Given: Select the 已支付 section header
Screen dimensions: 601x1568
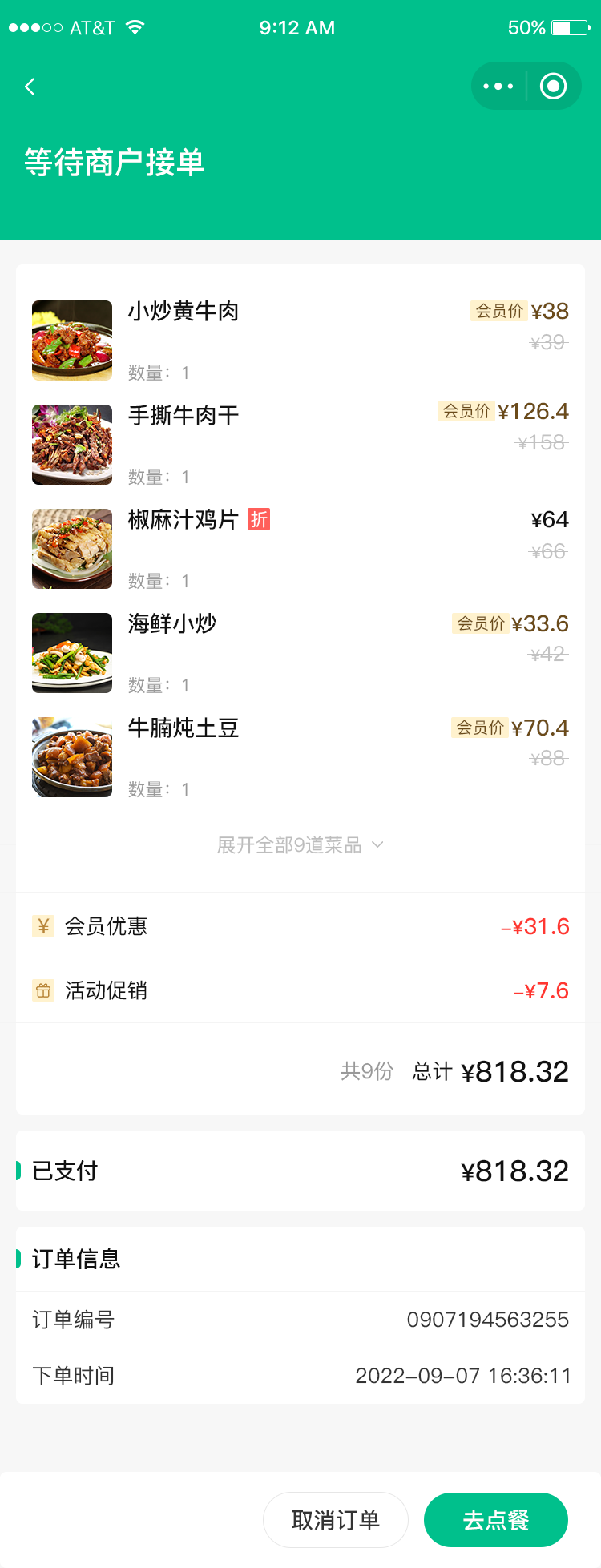Looking at the screenshot, I should pyautogui.click(x=60, y=1171).
